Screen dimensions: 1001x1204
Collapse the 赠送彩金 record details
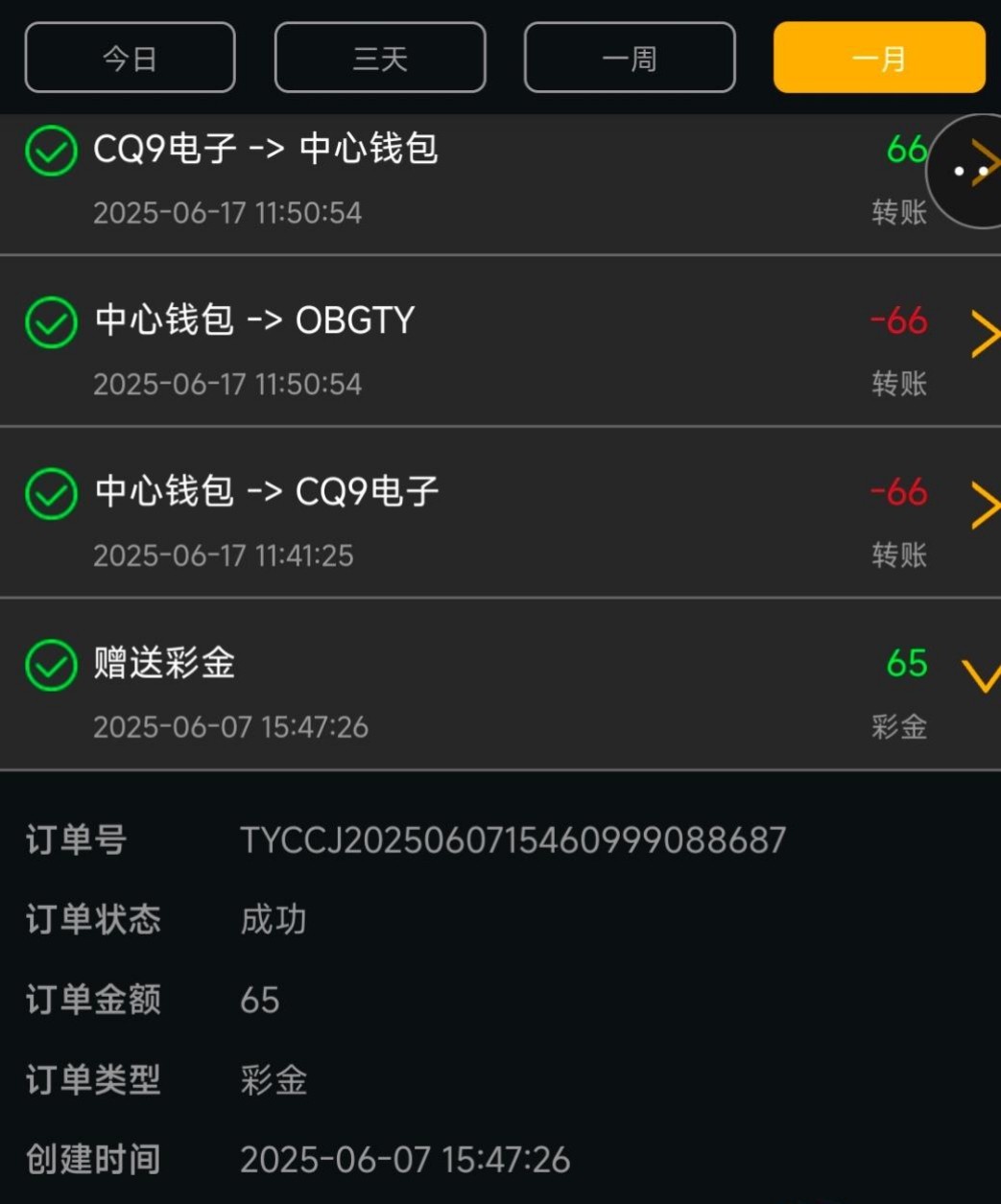tap(981, 676)
